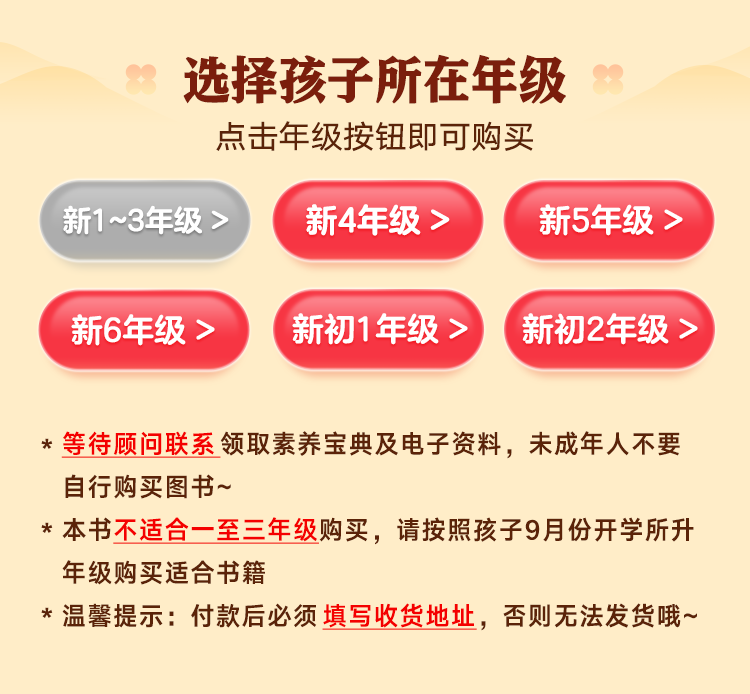Choose the 新5年级 grade button
The image size is (750, 694).
coord(610,221)
